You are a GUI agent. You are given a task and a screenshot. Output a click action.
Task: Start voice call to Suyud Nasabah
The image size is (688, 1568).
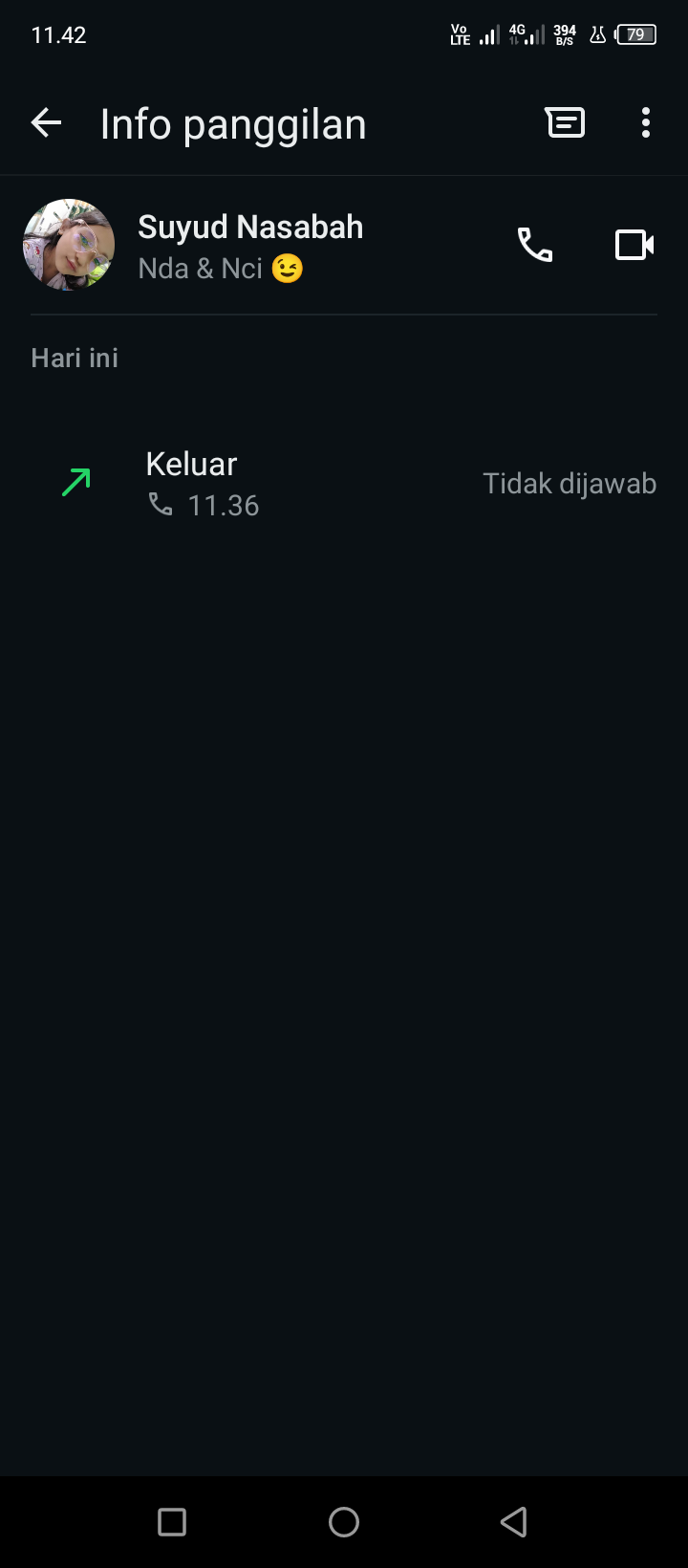pyautogui.click(x=535, y=246)
